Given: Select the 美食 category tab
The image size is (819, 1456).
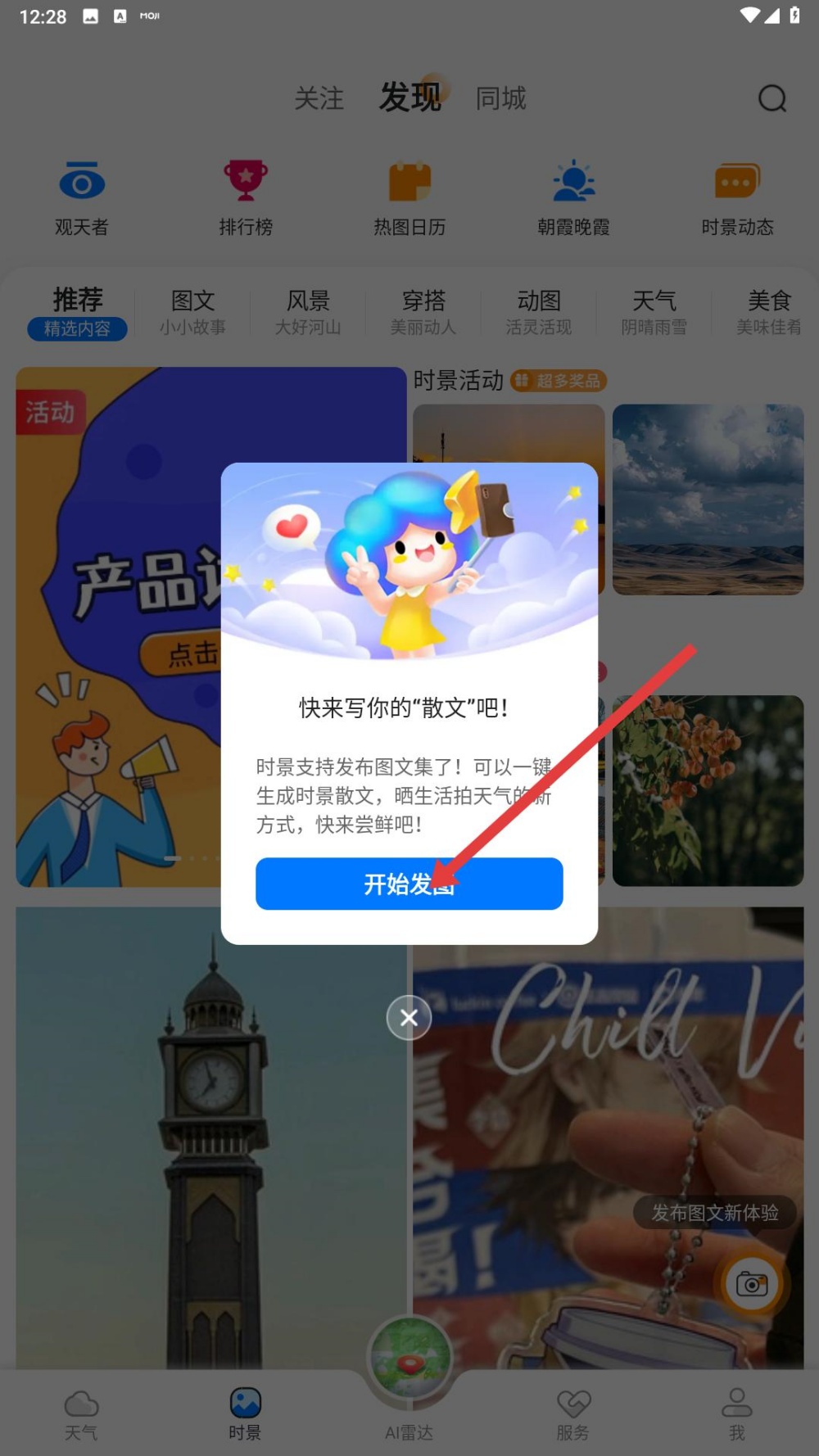Looking at the screenshot, I should [x=769, y=312].
